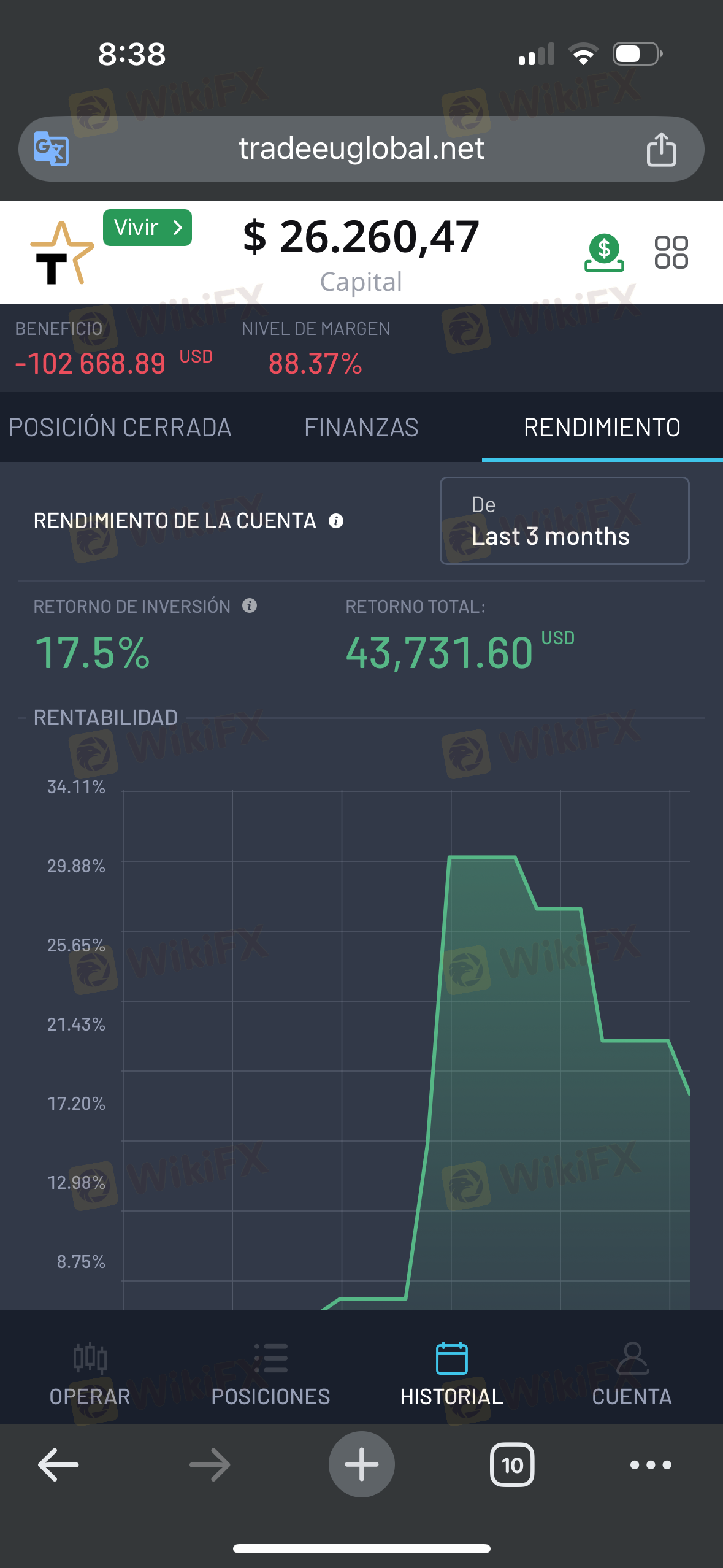Switch to Posición Cerrada tab

point(120,427)
